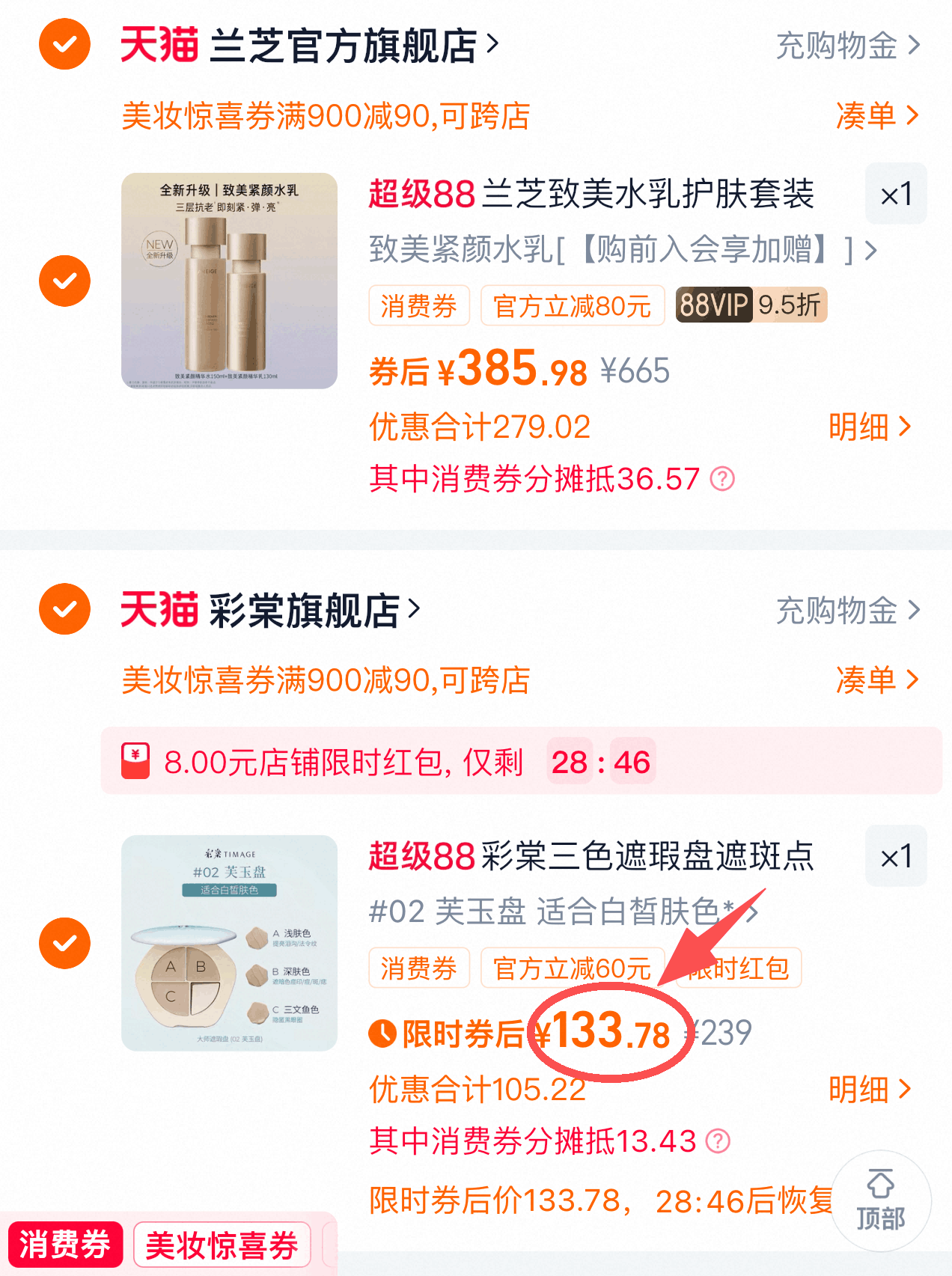
Task: Click the 88VIP 9.5折 badge
Action: coord(751,305)
